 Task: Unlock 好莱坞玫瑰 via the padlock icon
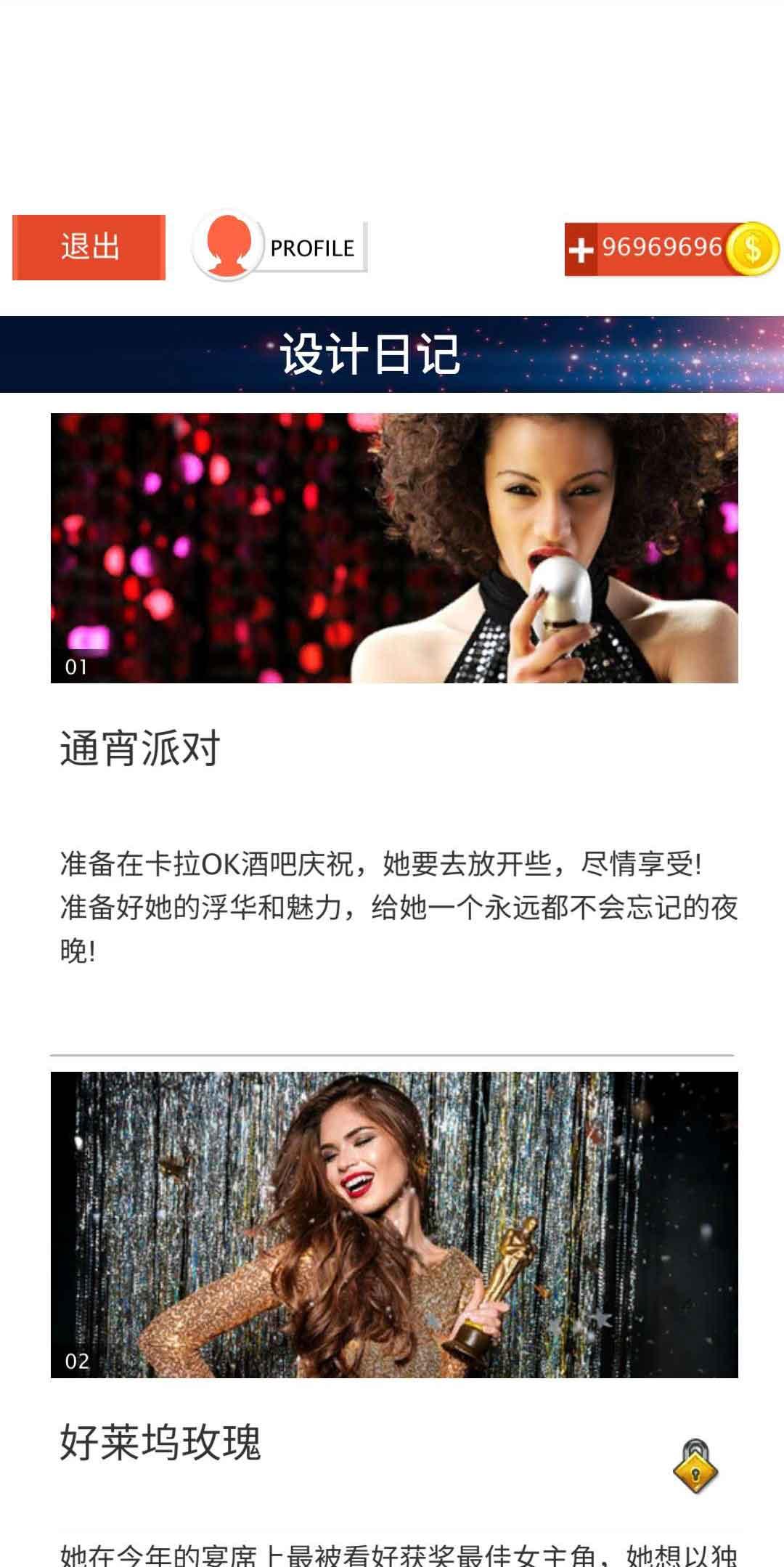[x=695, y=1466]
